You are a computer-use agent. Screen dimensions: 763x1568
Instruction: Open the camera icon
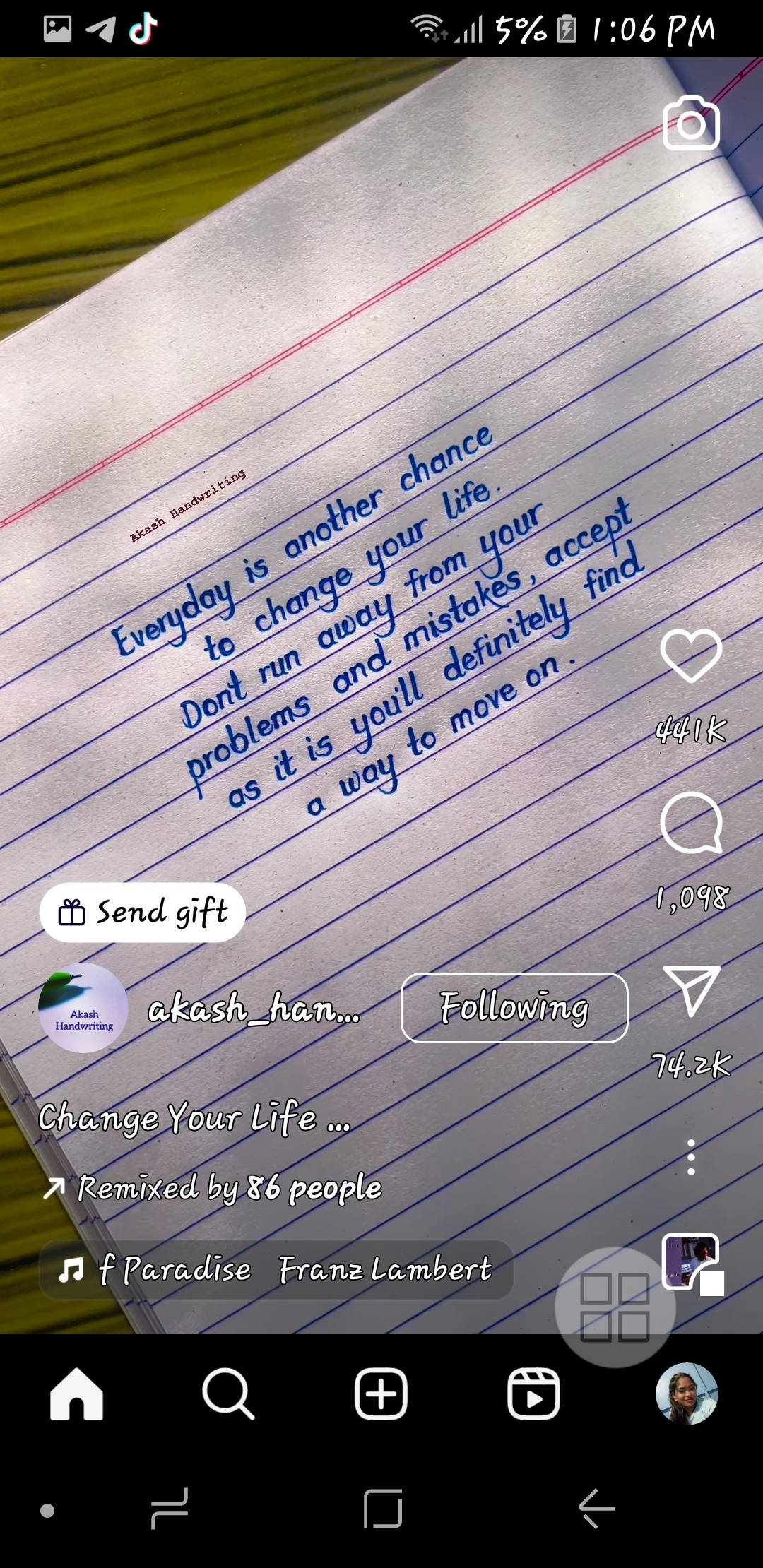691,124
